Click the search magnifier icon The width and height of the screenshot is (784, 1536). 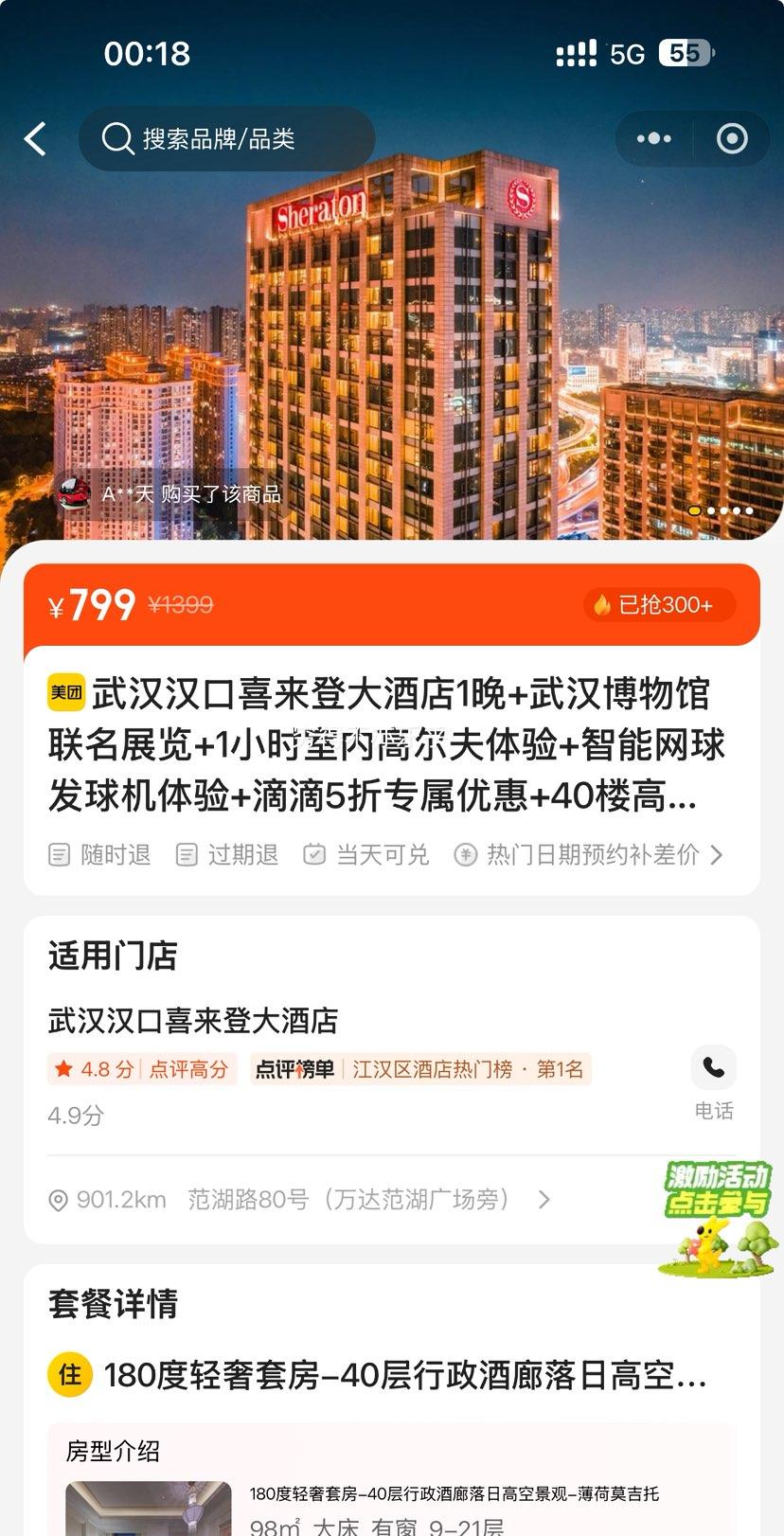116,138
